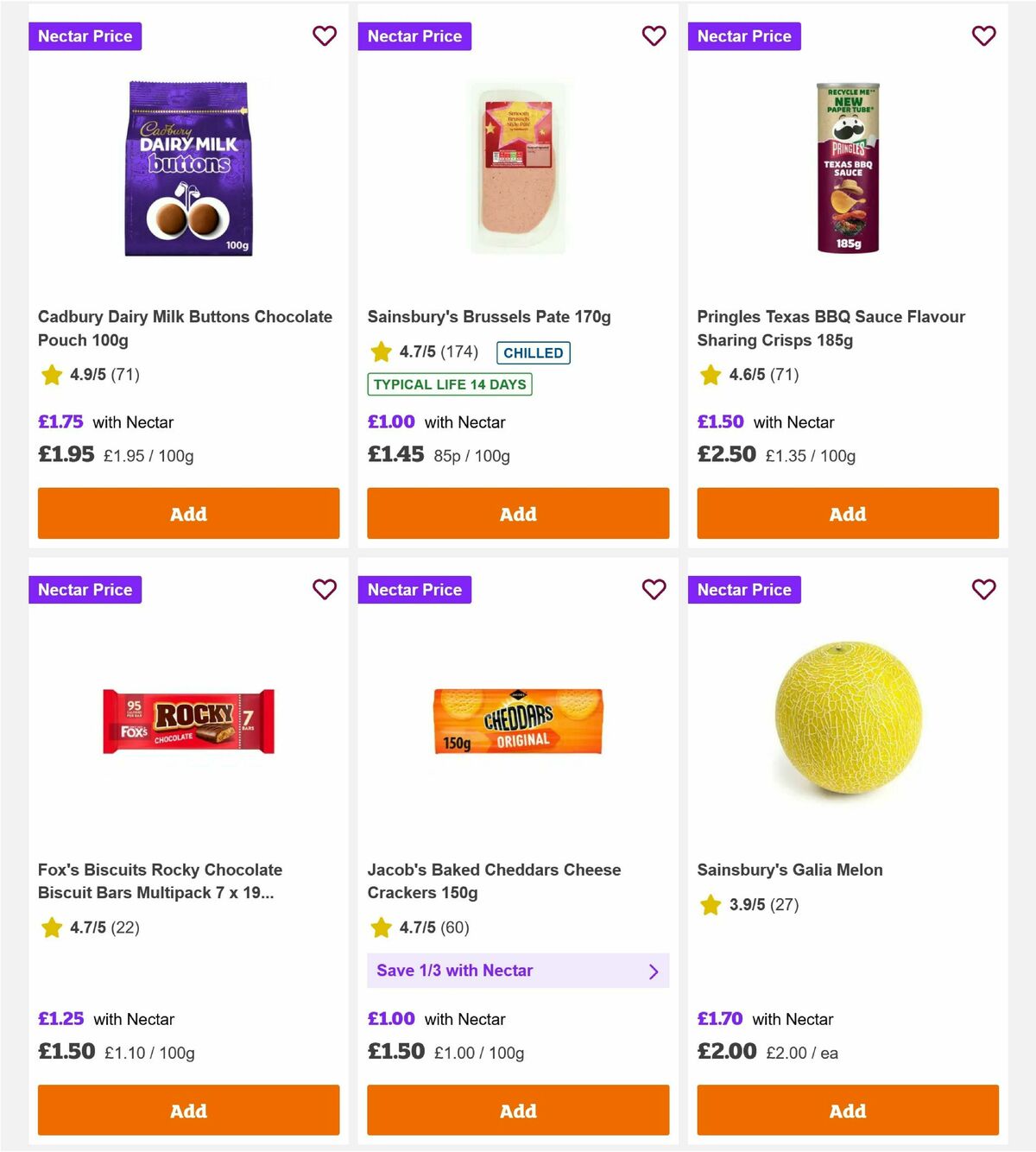Image resolution: width=1036 pixels, height=1152 pixels.
Task: Open the Sainsbury's Brussels Pate product page
Action: (489, 317)
